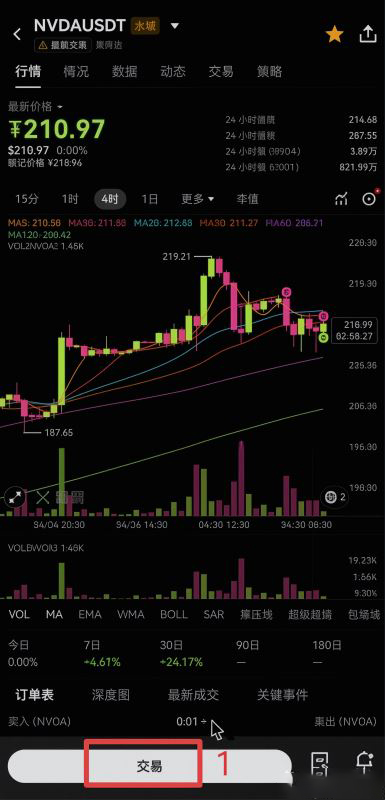385x800 pixels.
Task: Share this market page
Action: pos(367,34)
